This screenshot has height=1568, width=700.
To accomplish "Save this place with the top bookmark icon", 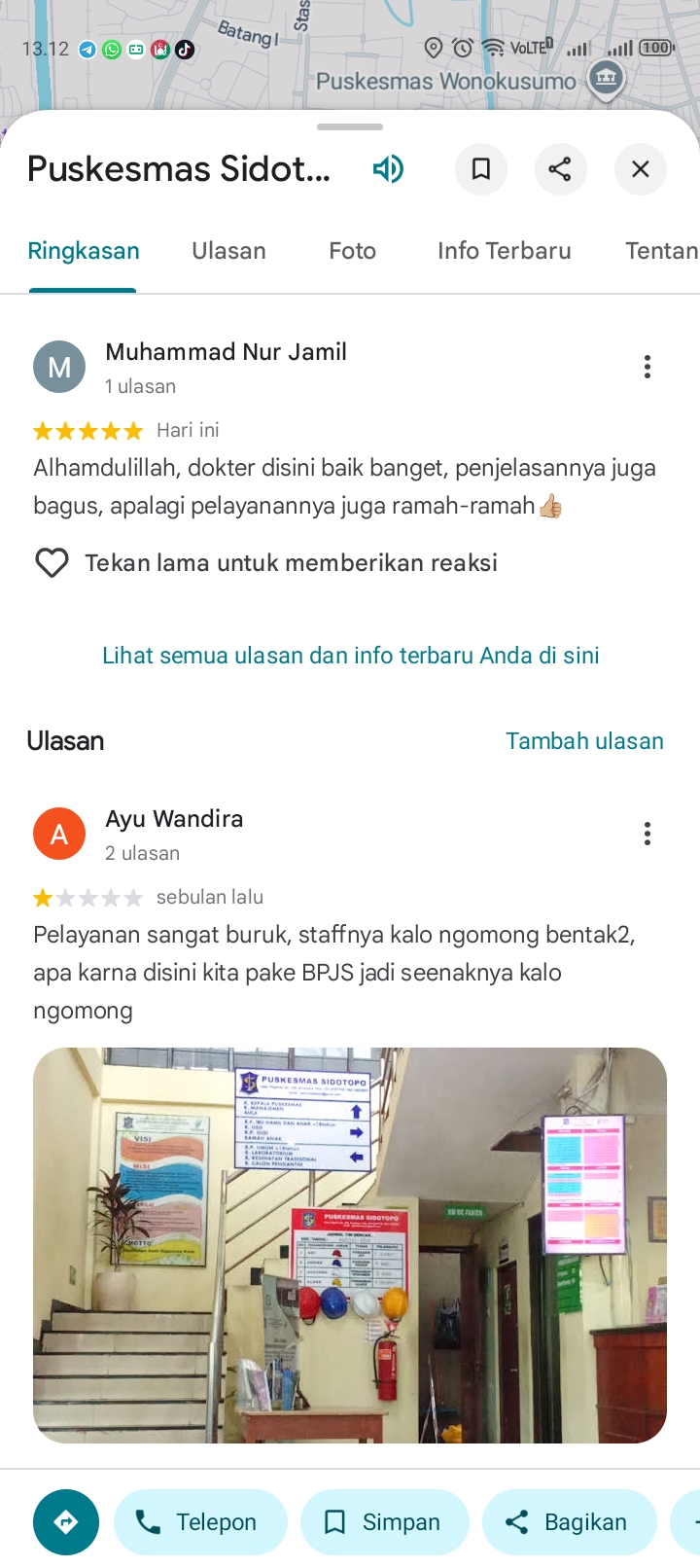I will [480, 169].
